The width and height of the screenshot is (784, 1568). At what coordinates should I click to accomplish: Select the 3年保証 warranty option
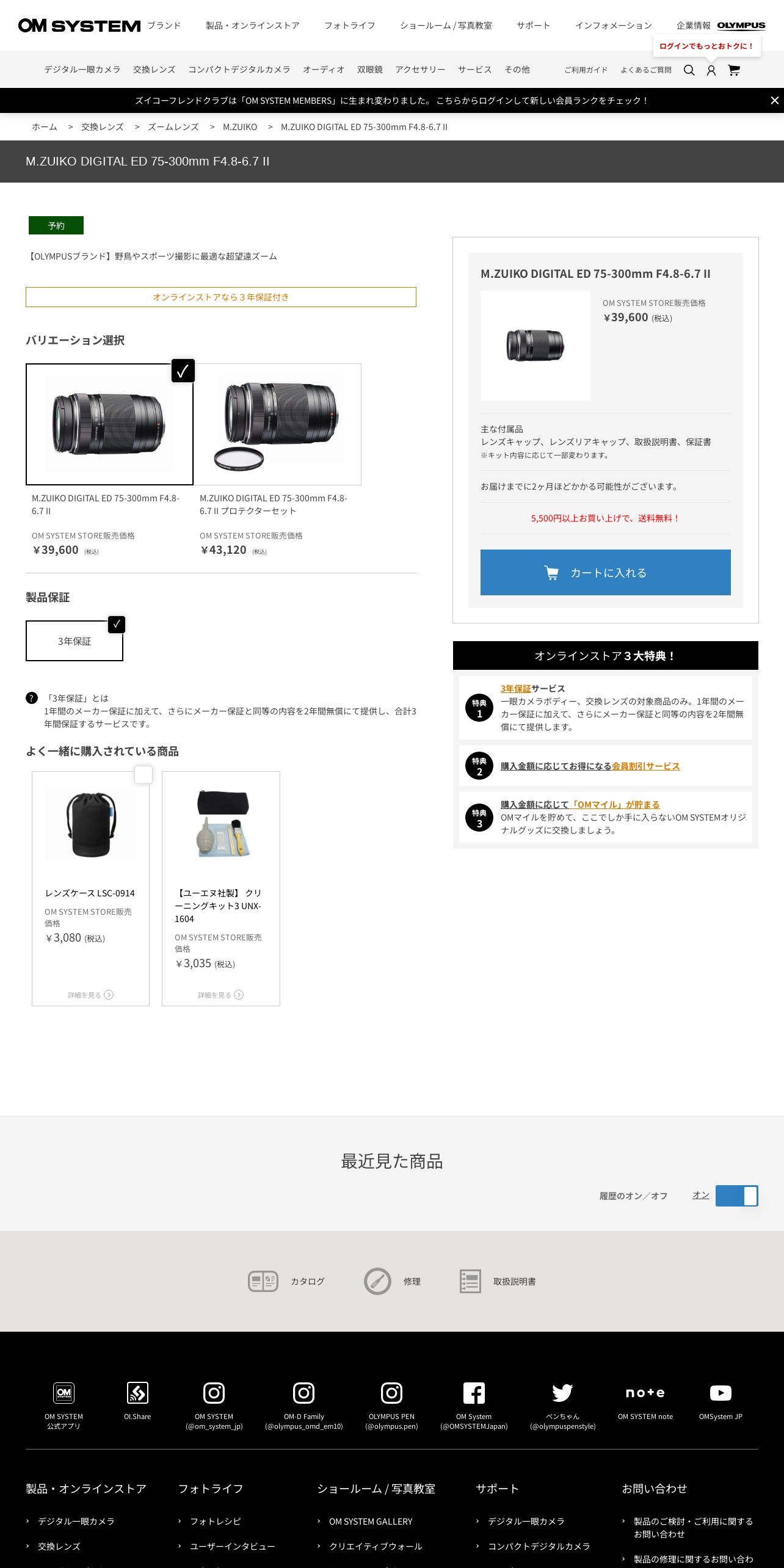click(74, 641)
